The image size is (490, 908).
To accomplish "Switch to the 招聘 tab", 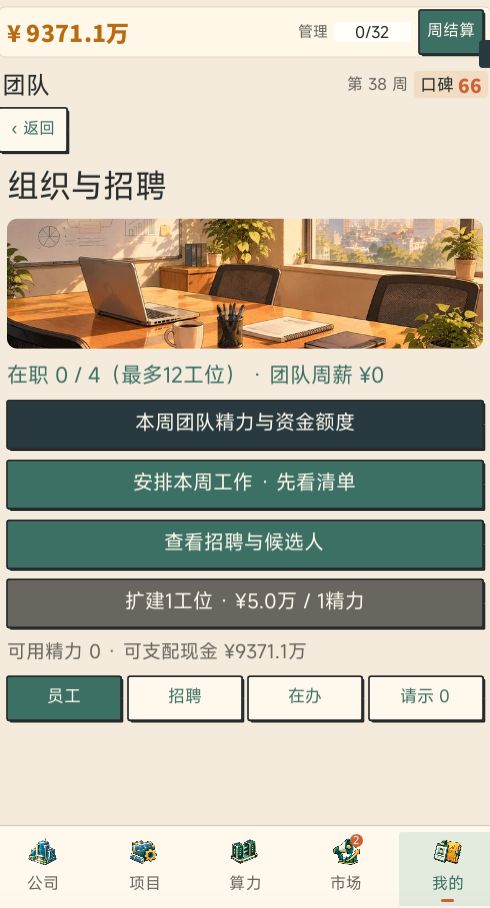I will click(x=185, y=698).
